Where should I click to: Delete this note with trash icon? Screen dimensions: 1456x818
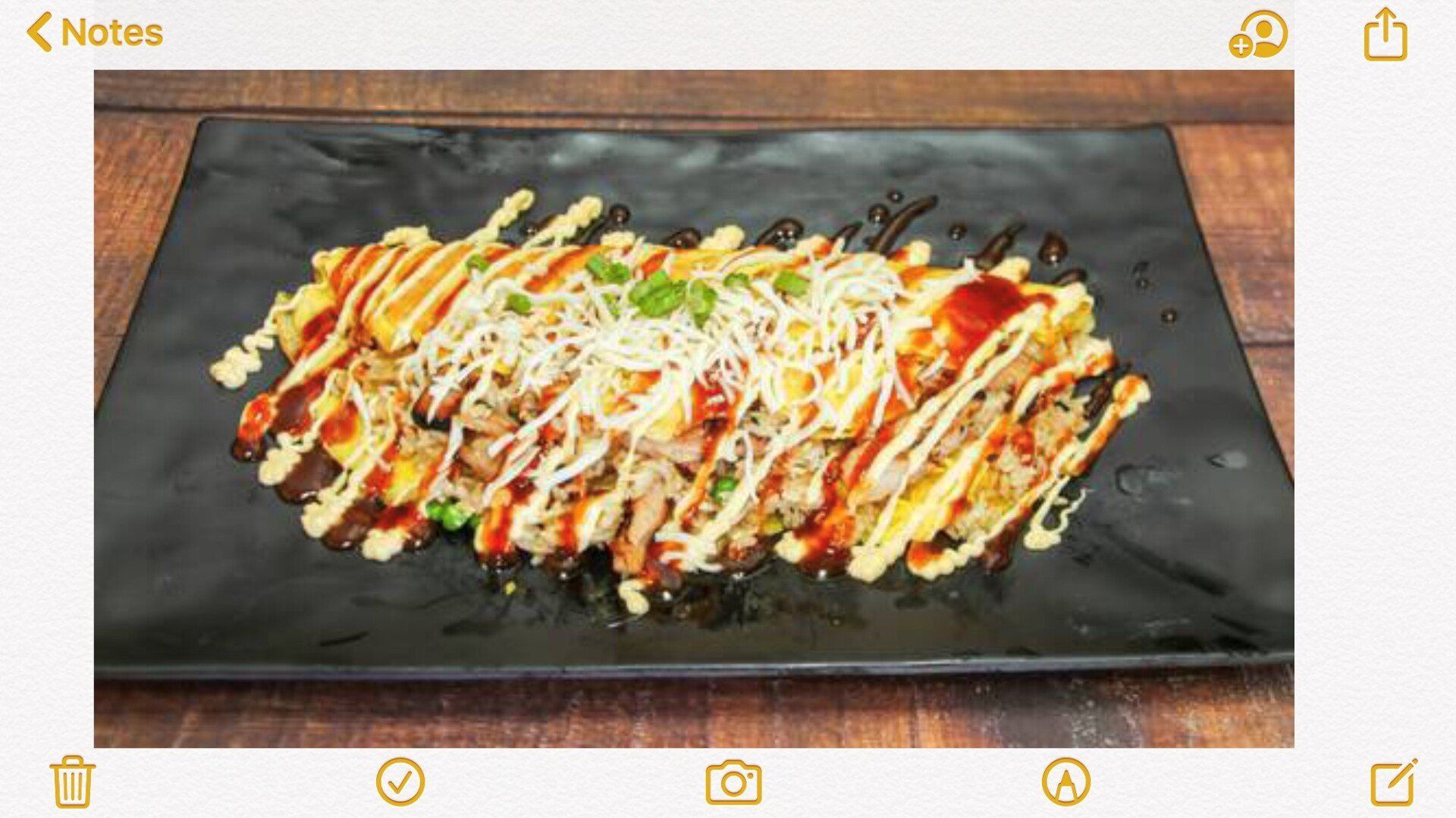click(73, 782)
